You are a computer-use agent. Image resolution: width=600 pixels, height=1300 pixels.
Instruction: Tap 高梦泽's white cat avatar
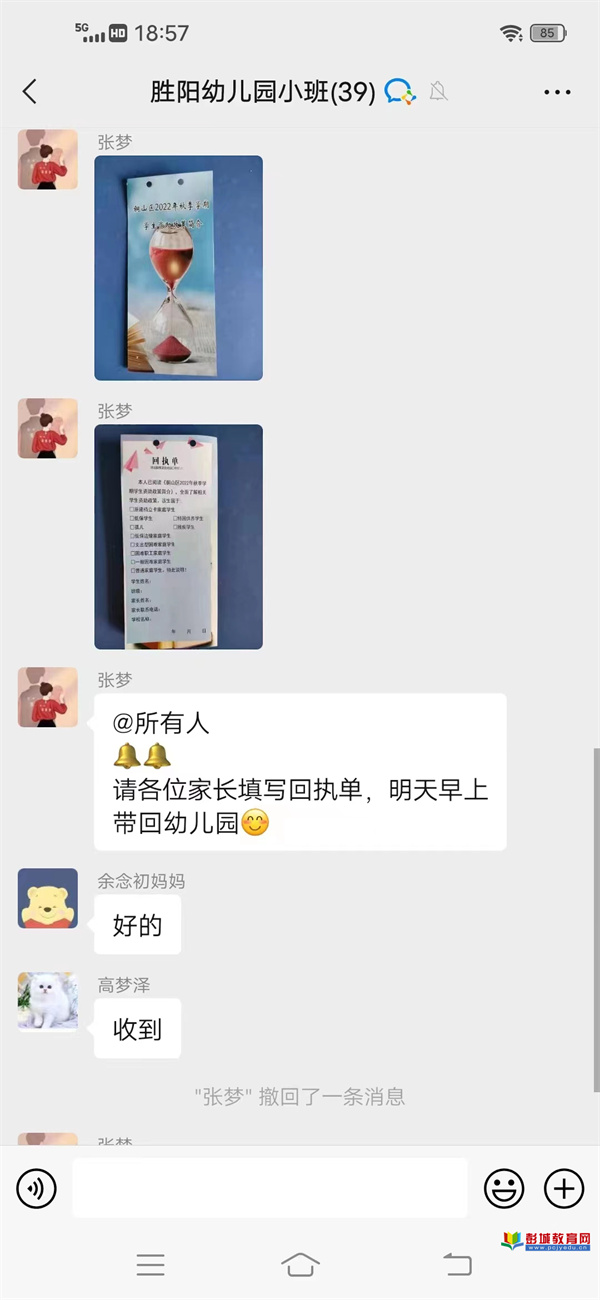pos(48,1002)
